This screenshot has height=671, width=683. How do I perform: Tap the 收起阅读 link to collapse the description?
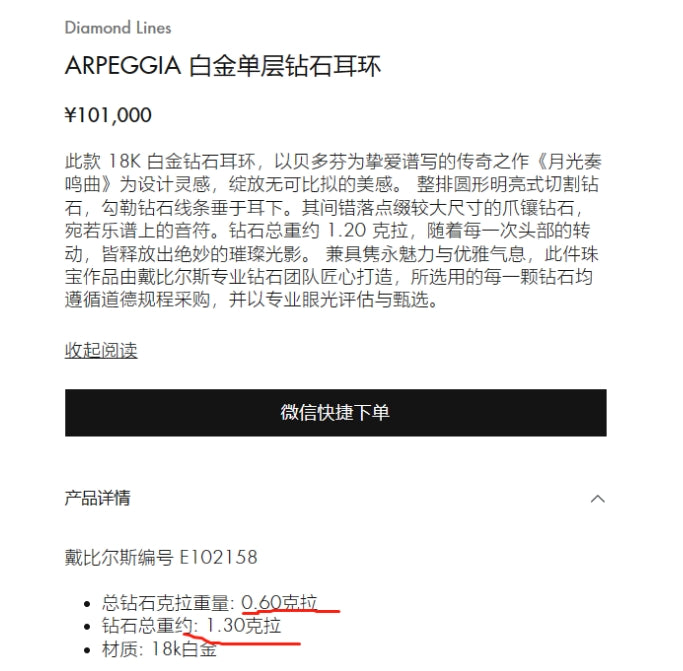(x=101, y=350)
